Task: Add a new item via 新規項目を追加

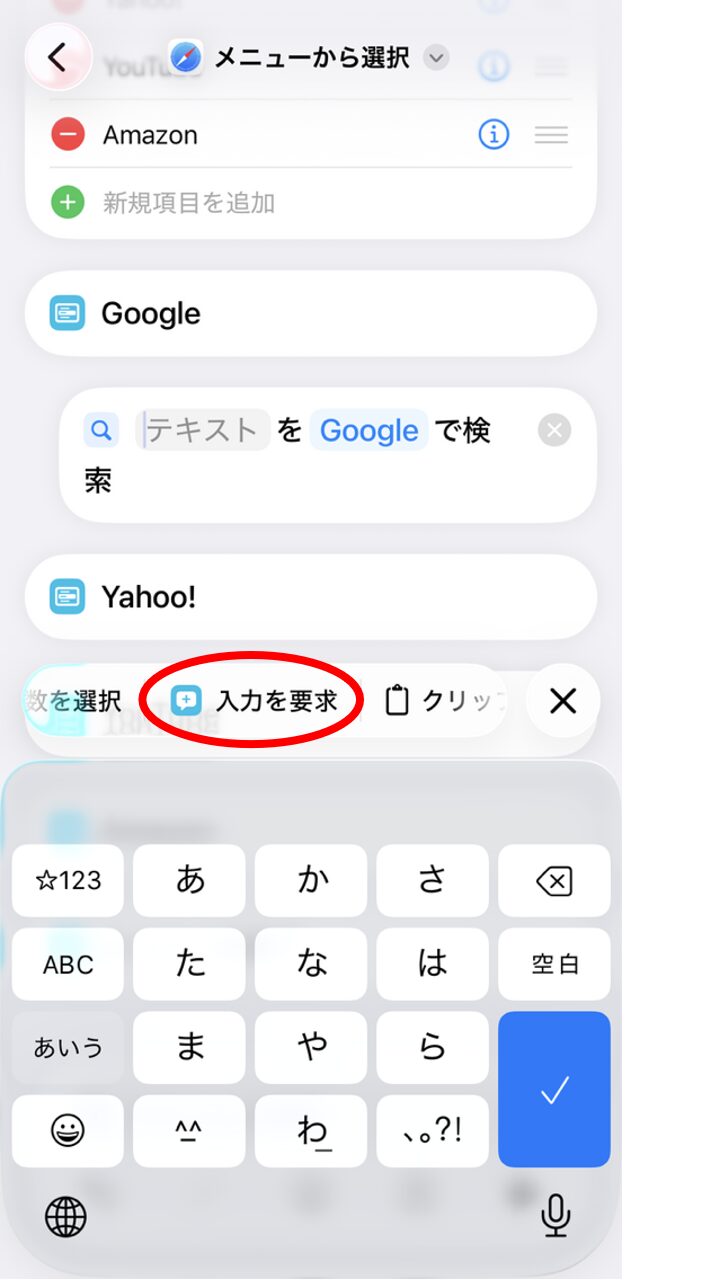Action: coord(189,203)
